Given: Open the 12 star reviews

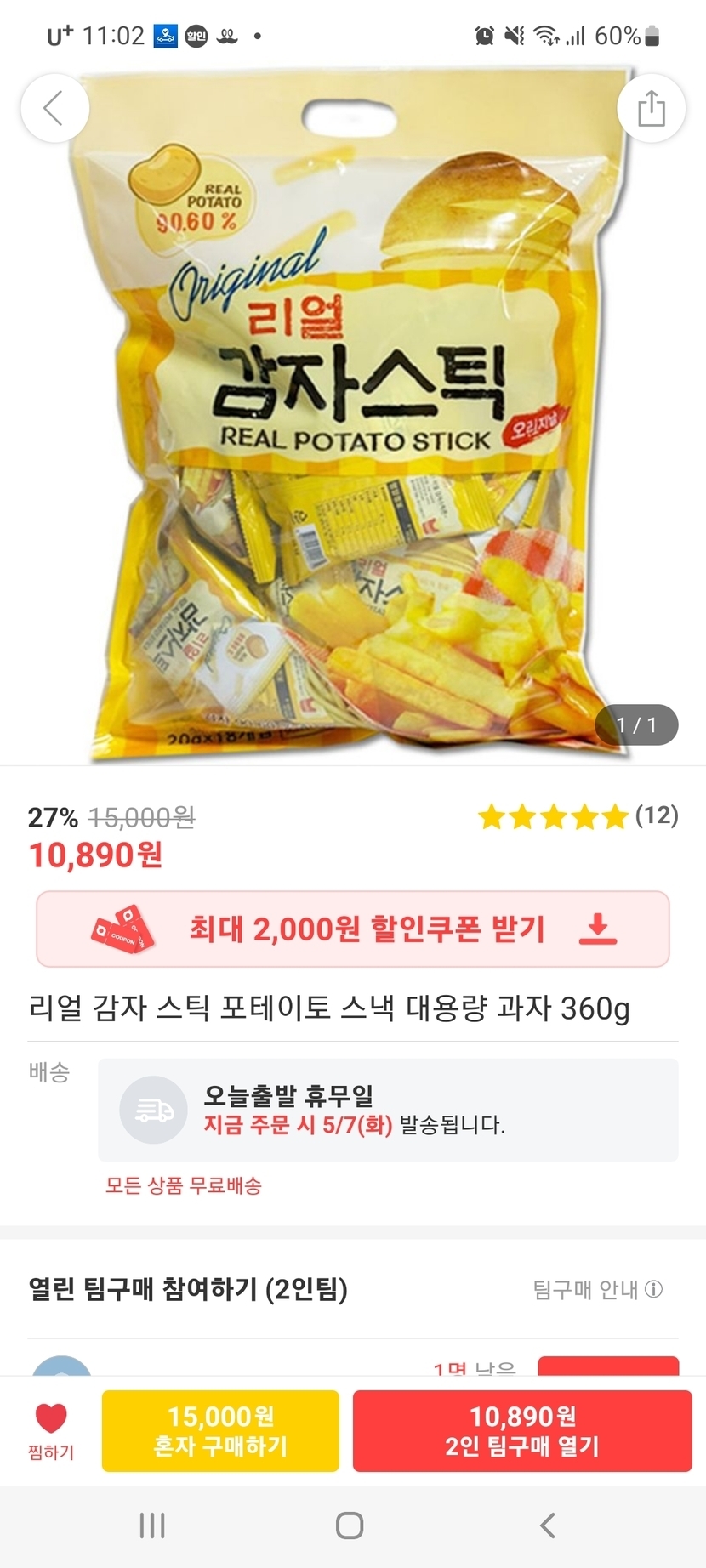Looking at the screenshot, I should click(578, 817).
